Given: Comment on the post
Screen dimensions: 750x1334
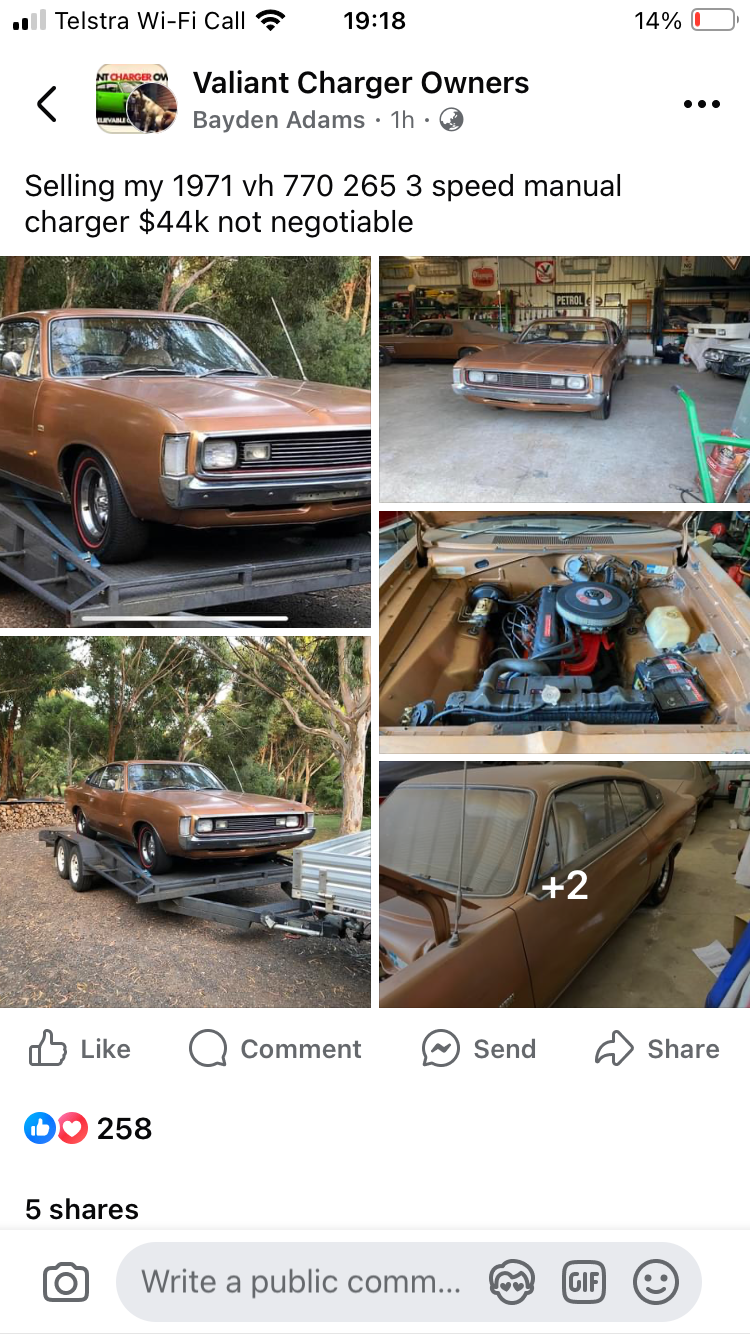Looking at the screenshot, I should pos(275,1049).
